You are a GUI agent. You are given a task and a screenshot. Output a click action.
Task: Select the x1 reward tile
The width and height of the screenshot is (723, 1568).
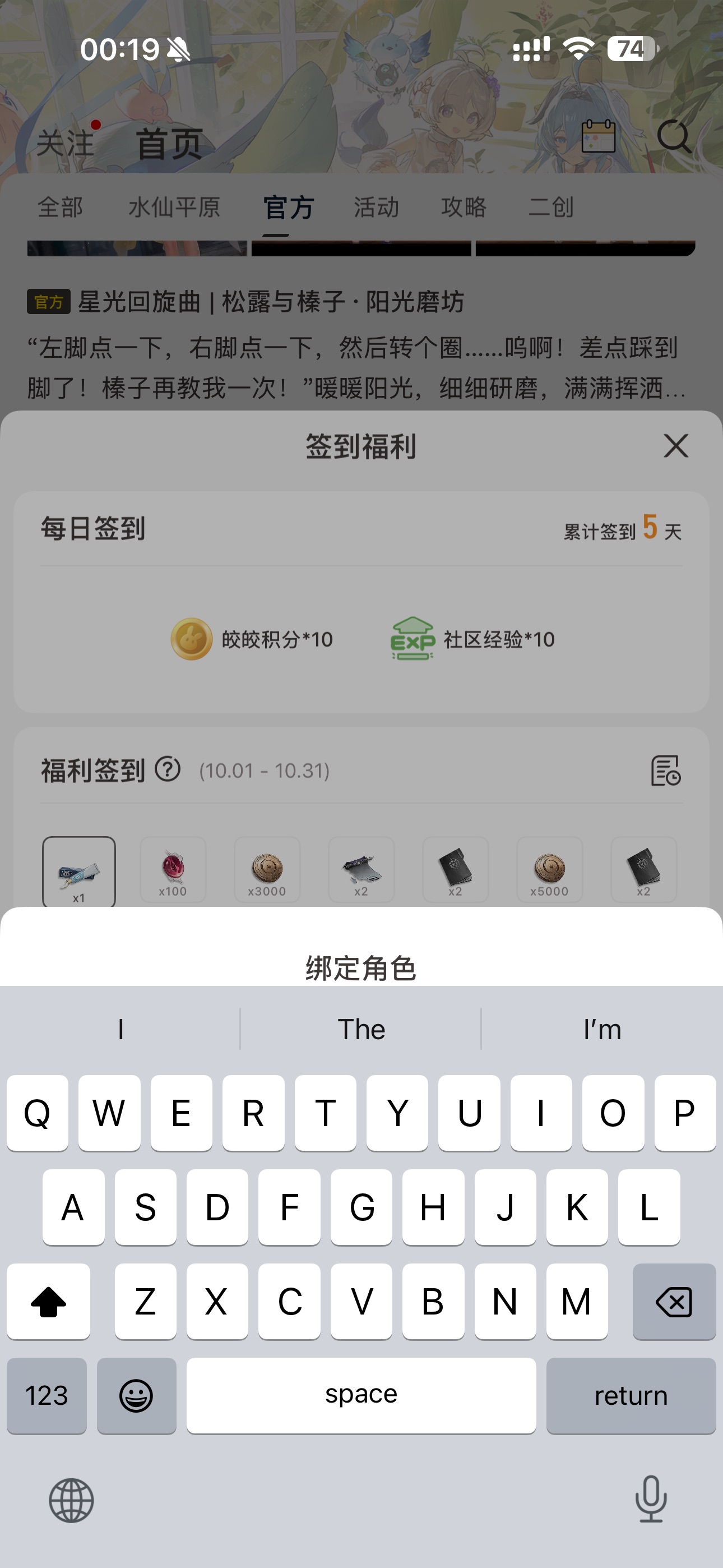(x=79, y=871)
